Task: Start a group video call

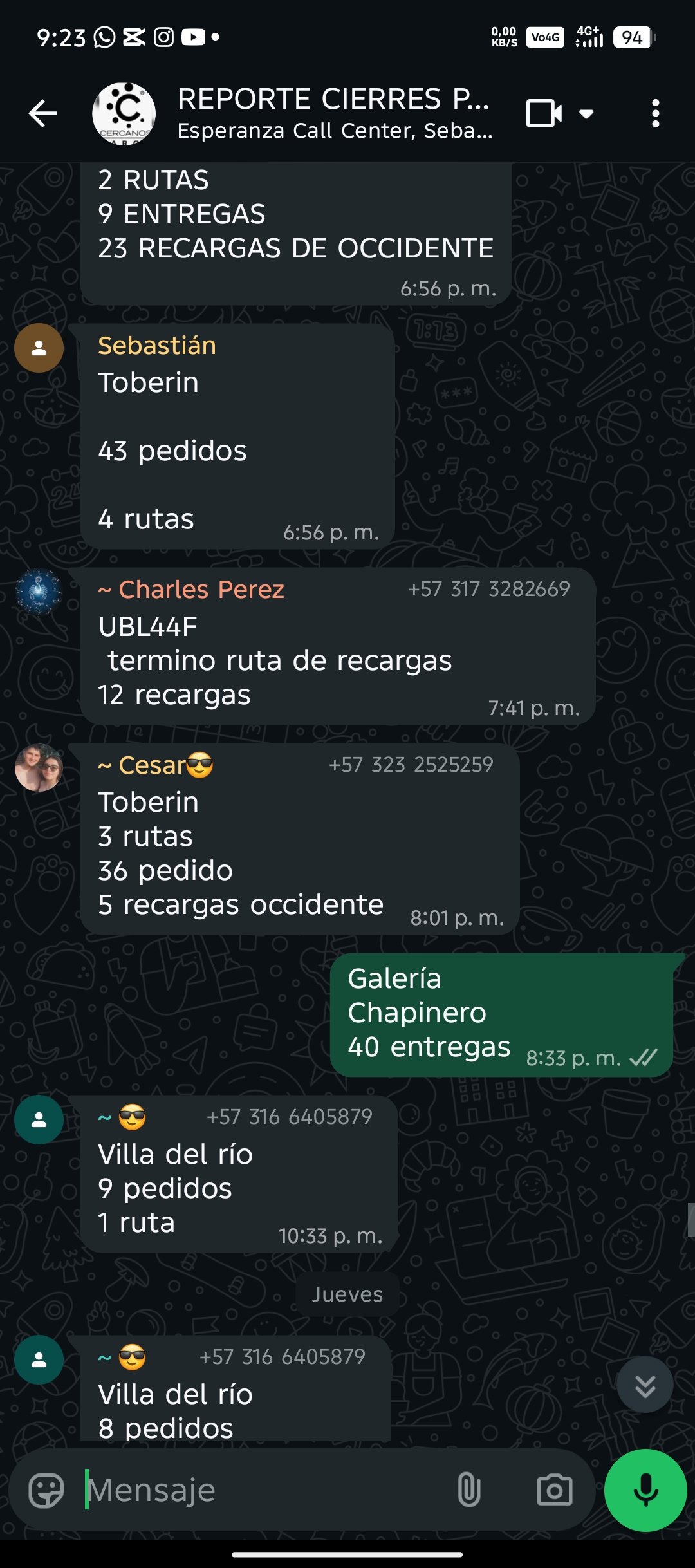Action: [544, 114]
